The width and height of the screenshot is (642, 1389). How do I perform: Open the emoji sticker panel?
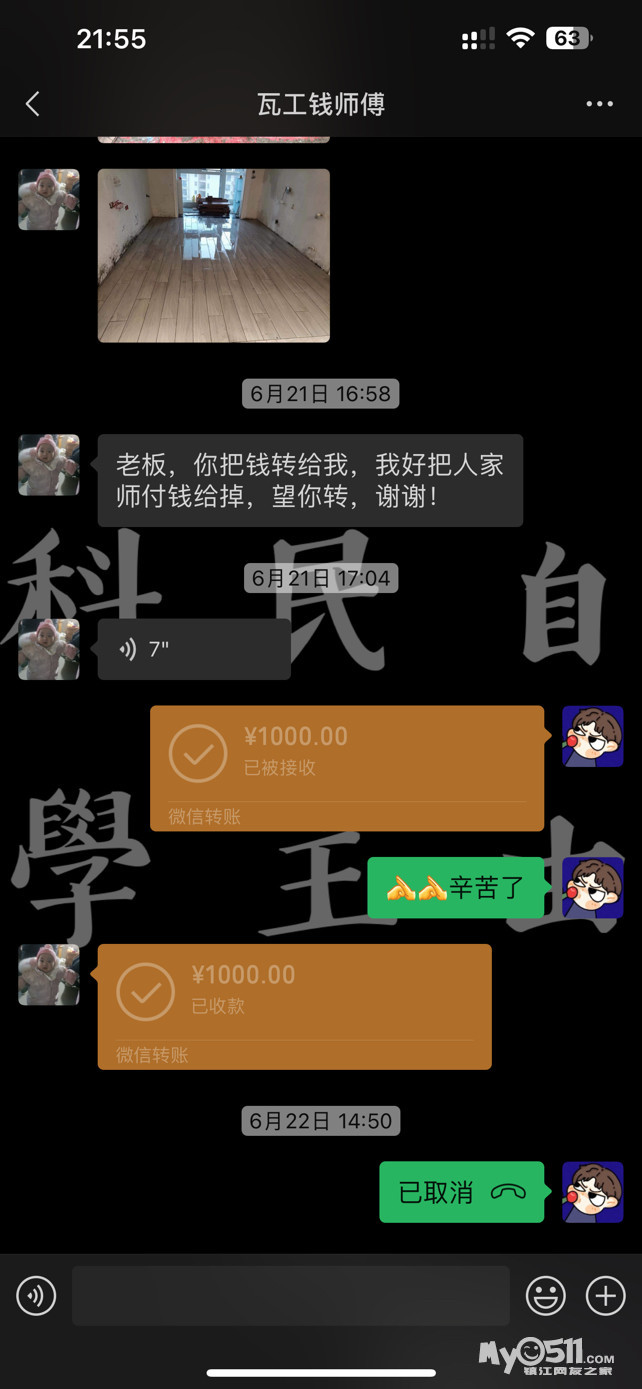point(545,1297)
